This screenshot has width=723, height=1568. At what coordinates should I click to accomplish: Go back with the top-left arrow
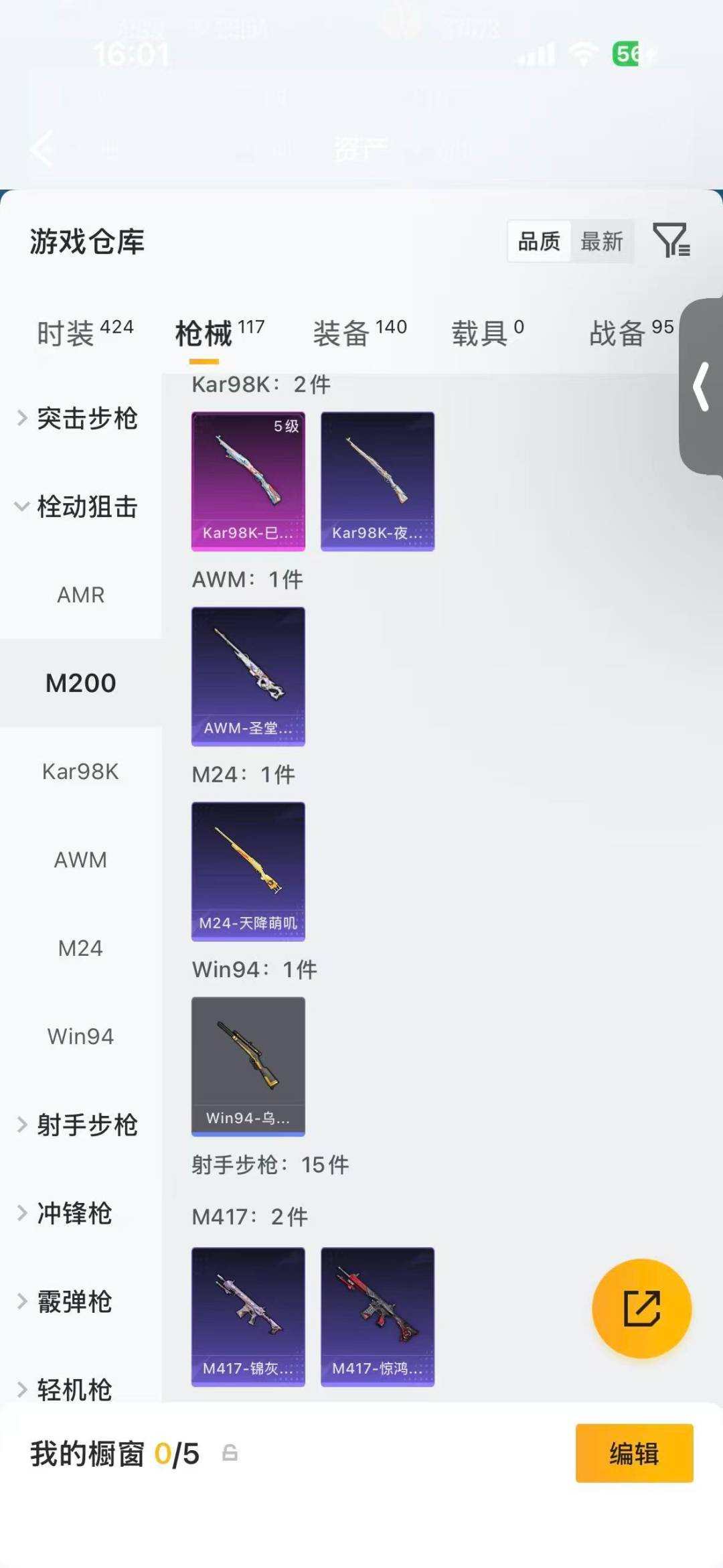click(42, 149)
